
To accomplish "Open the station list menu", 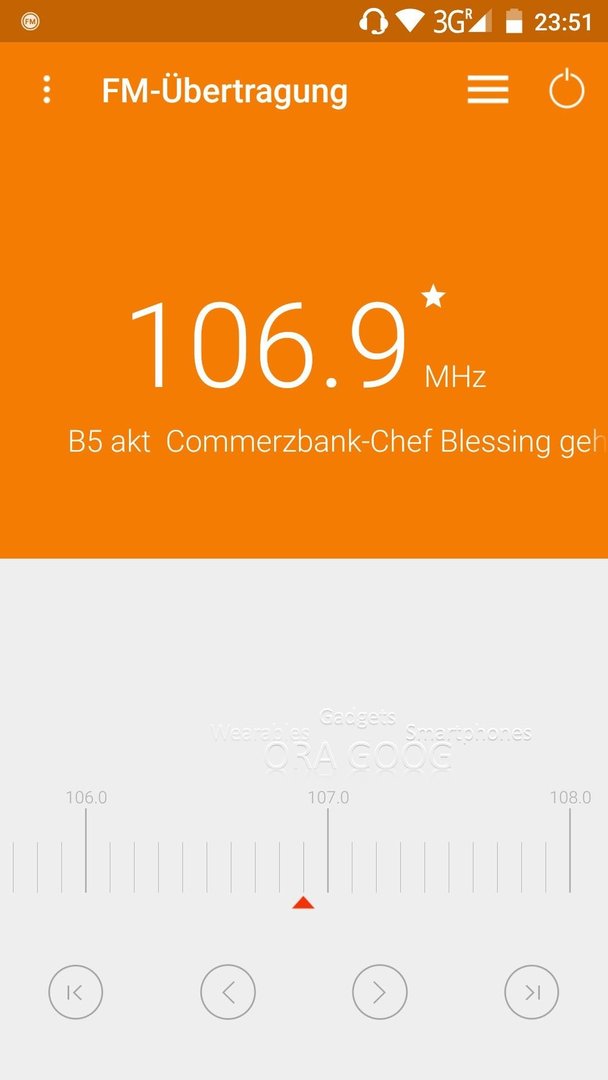I will click(488, 90).
